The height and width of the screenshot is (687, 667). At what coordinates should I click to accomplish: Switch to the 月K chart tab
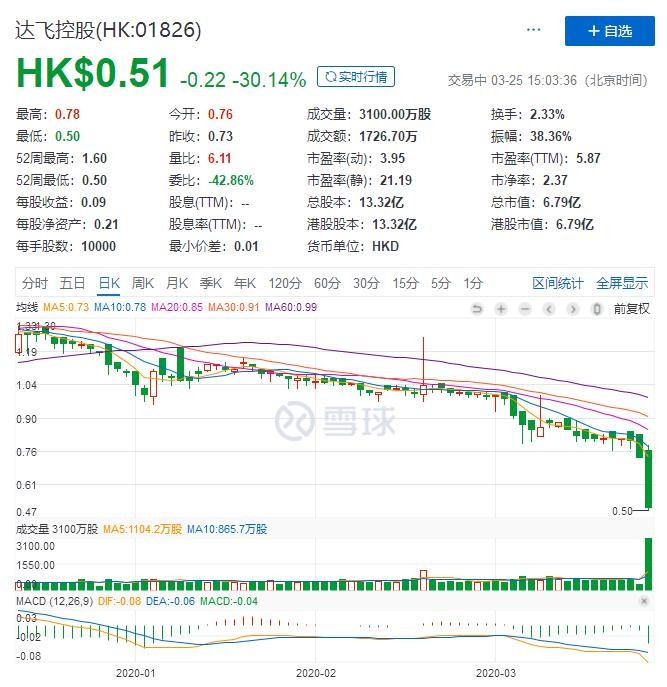[178, 283]
